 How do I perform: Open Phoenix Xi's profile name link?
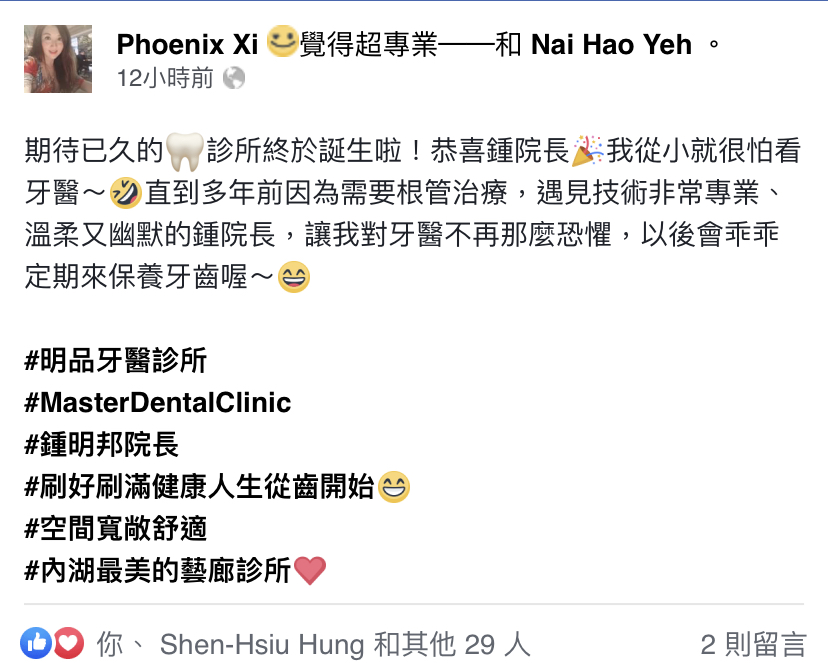188,45
